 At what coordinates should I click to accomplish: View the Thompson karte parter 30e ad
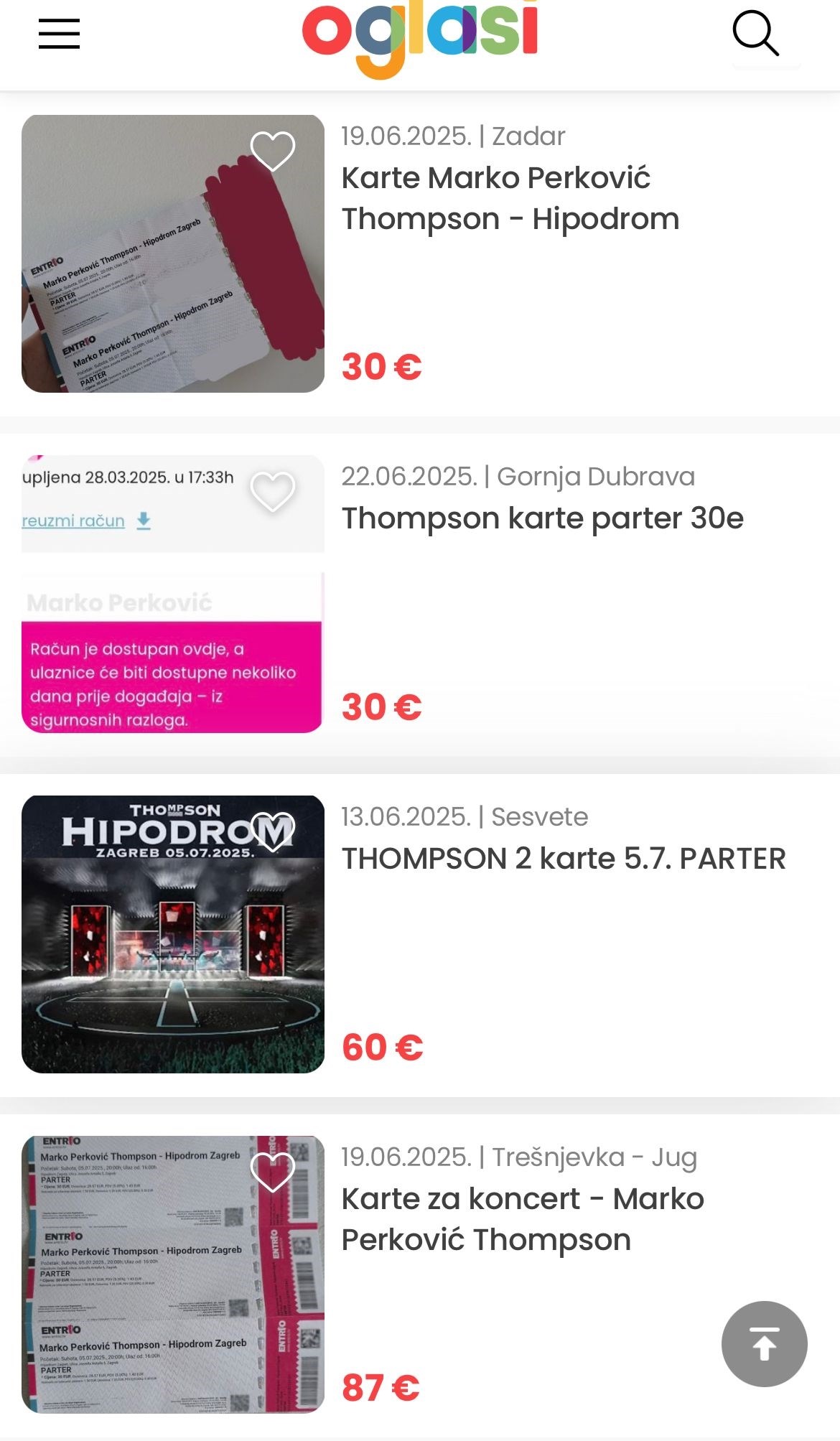coord(542,518)
